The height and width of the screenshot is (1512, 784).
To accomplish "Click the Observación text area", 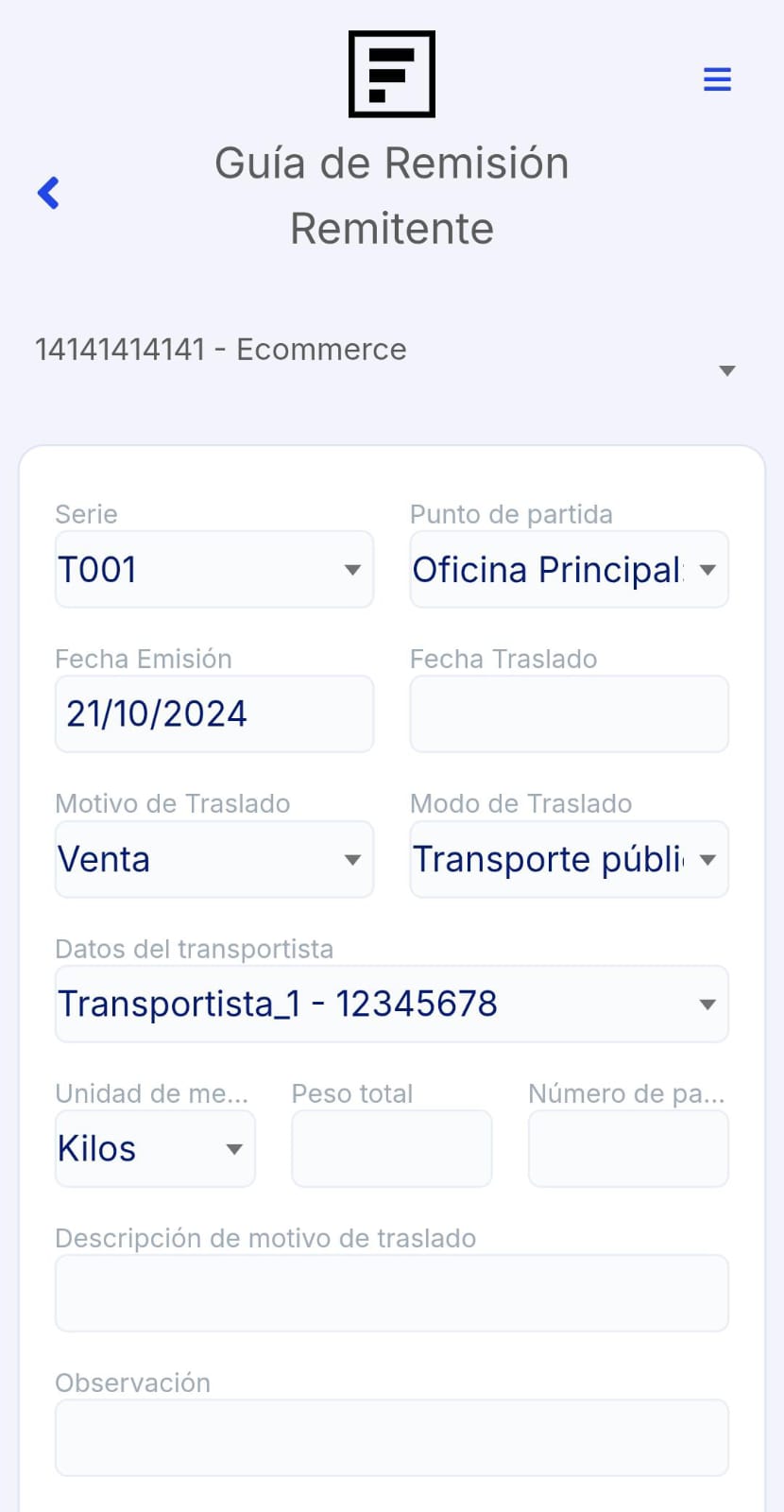I will 391,1437.
